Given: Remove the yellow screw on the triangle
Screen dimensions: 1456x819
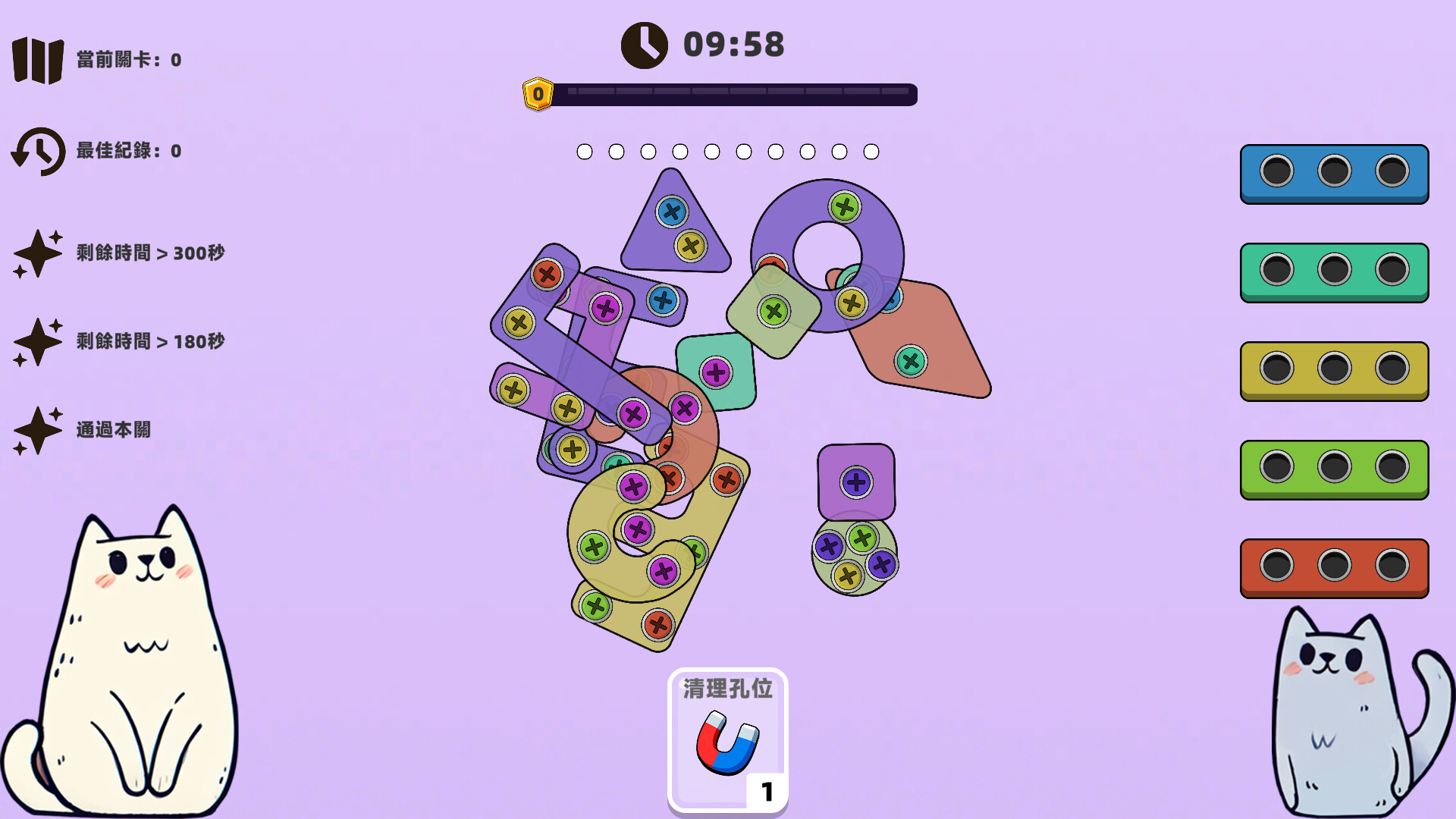Looking at the screenshot, I should point(691,246).
